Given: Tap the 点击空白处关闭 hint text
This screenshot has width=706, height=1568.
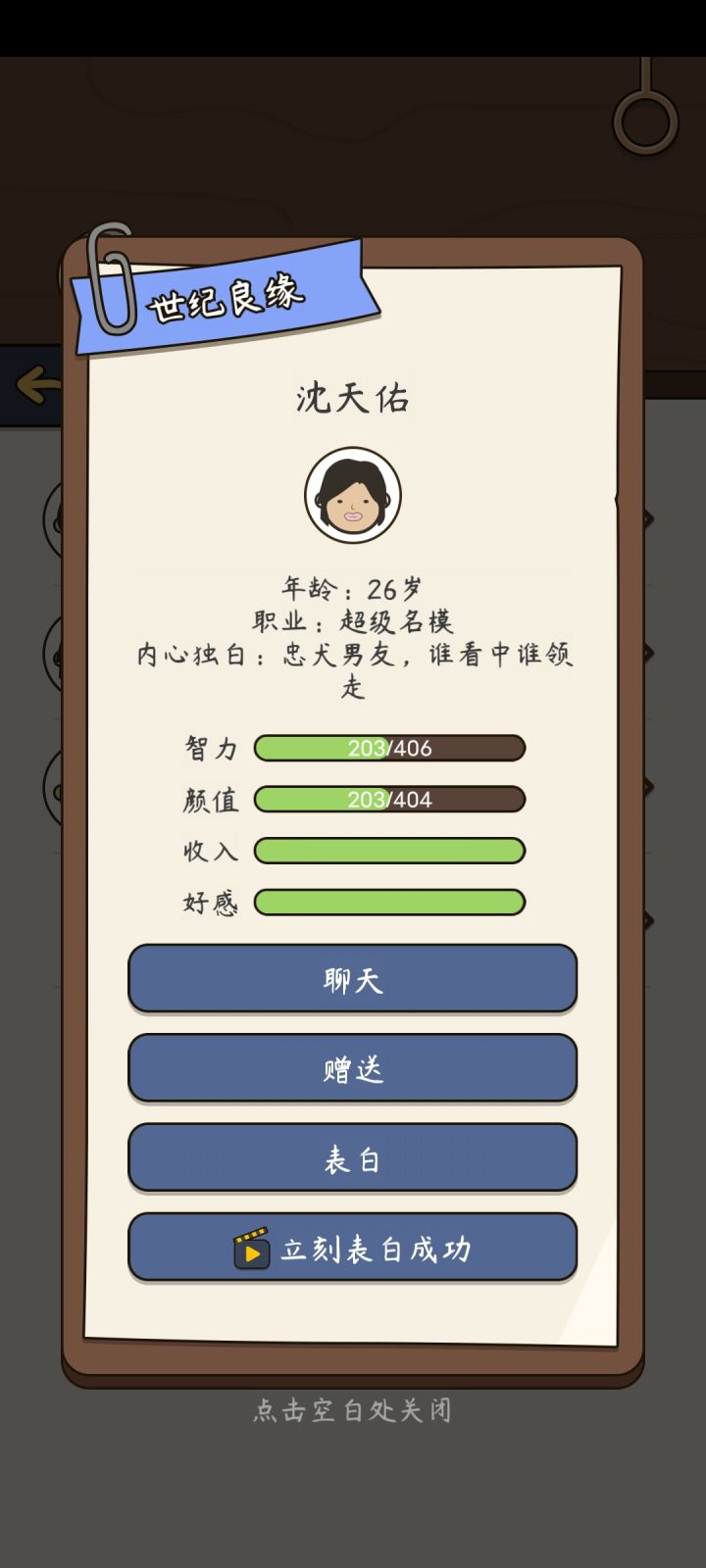Looking at the screenshot, I should (x=352, y=1411).
